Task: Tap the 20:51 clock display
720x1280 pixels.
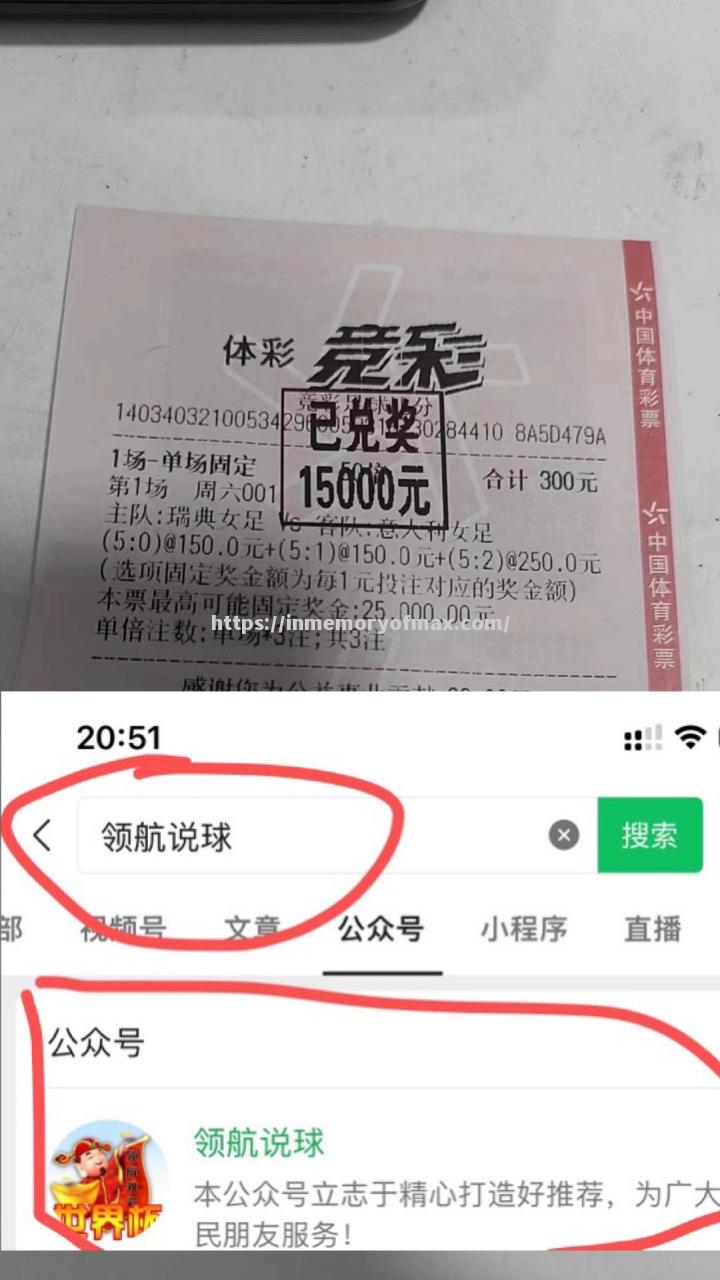Action: [118, 737]
